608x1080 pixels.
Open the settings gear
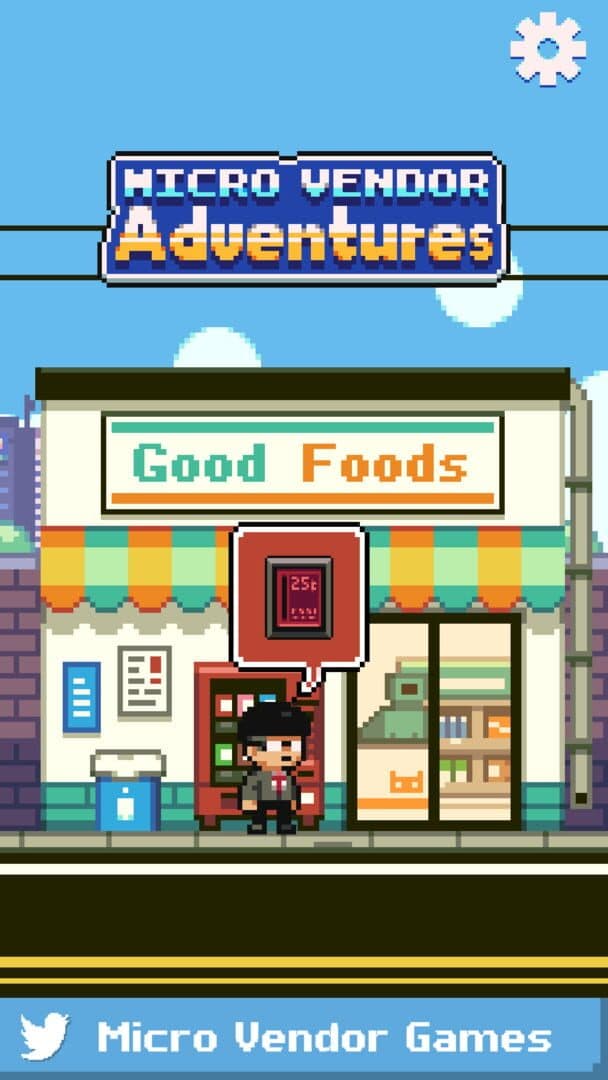click(x=547, y=46)
